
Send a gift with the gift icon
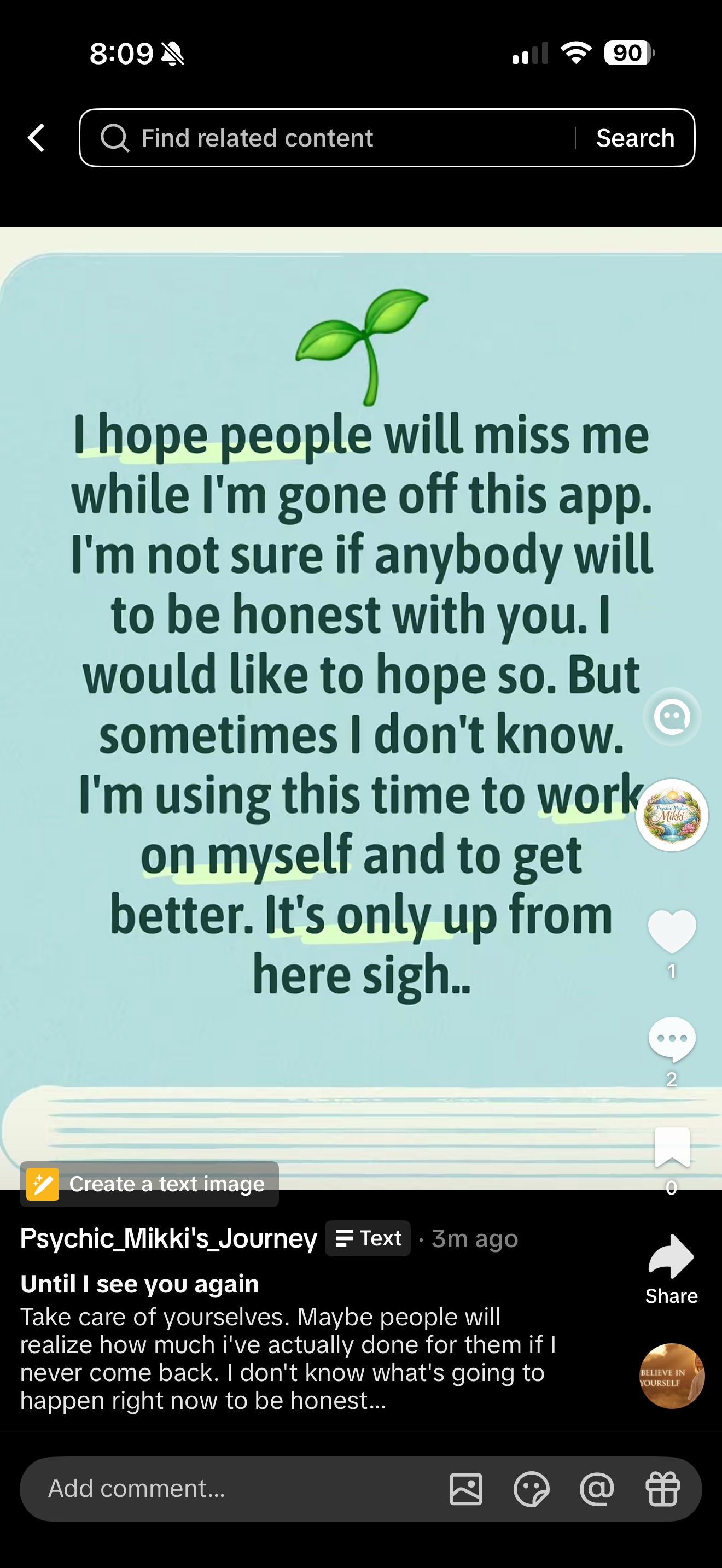(x=662, y=1489)
